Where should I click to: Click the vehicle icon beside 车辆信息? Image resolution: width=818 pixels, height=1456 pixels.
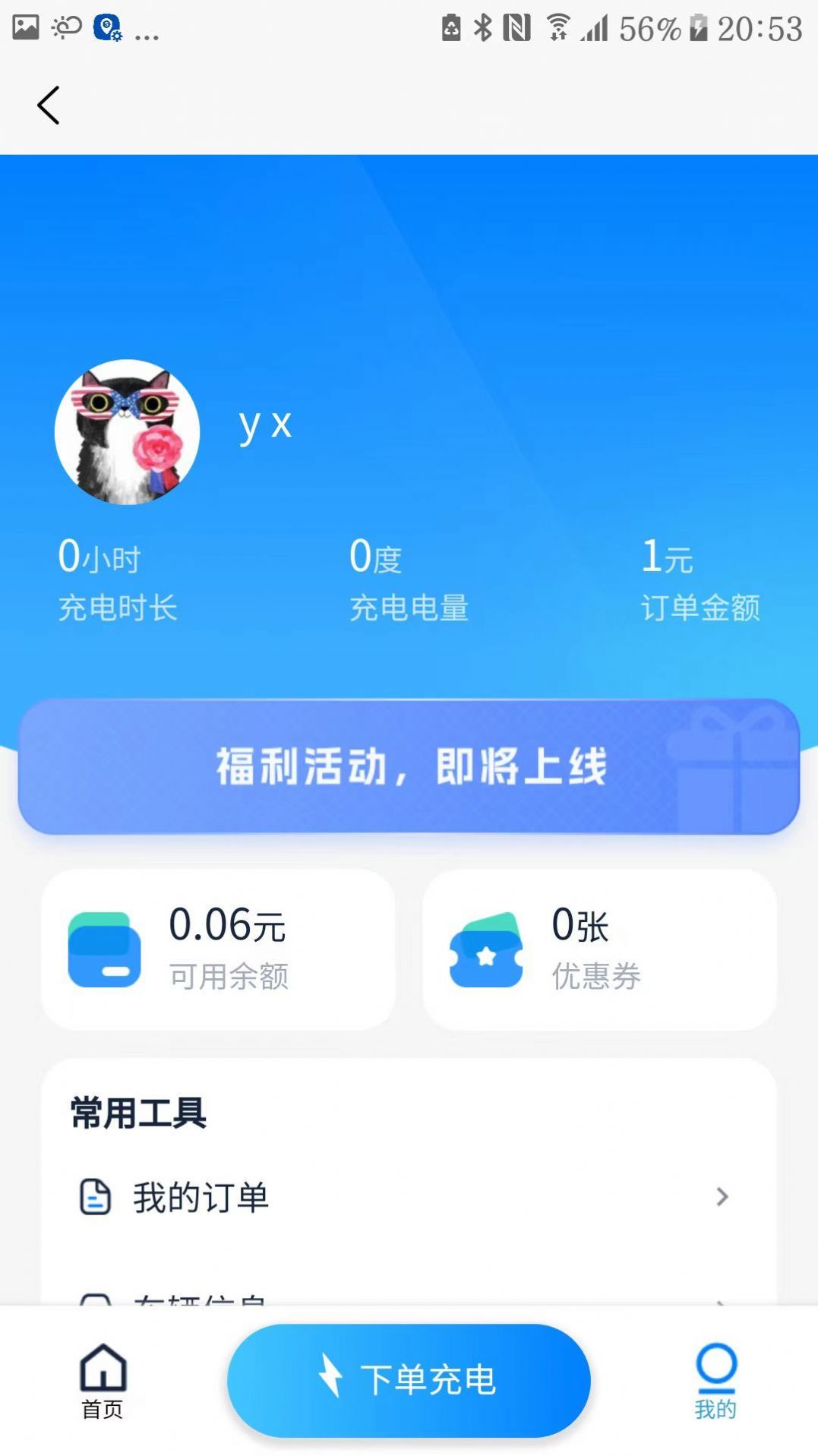[x=93, y=1299]
